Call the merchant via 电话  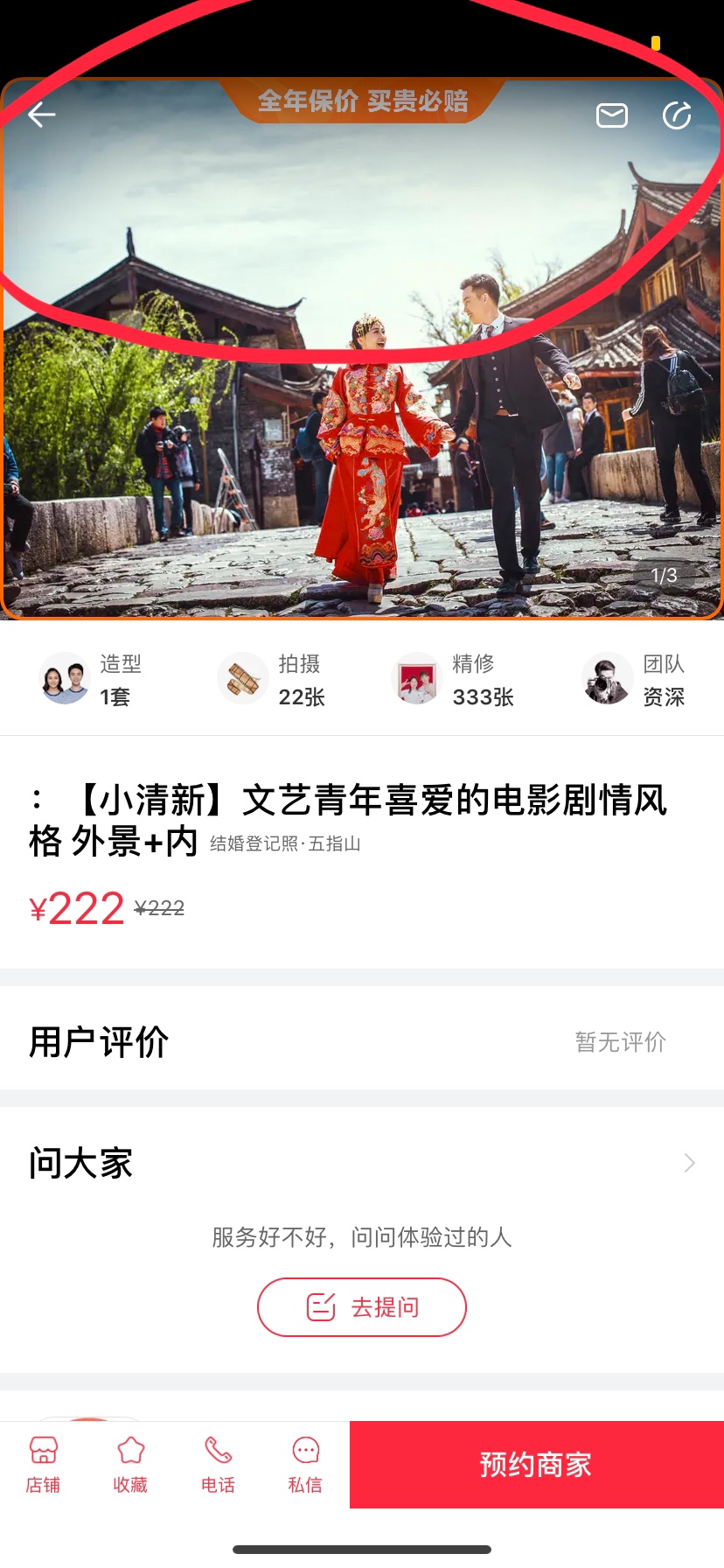pyautogui.click(x=218, y=1465)
